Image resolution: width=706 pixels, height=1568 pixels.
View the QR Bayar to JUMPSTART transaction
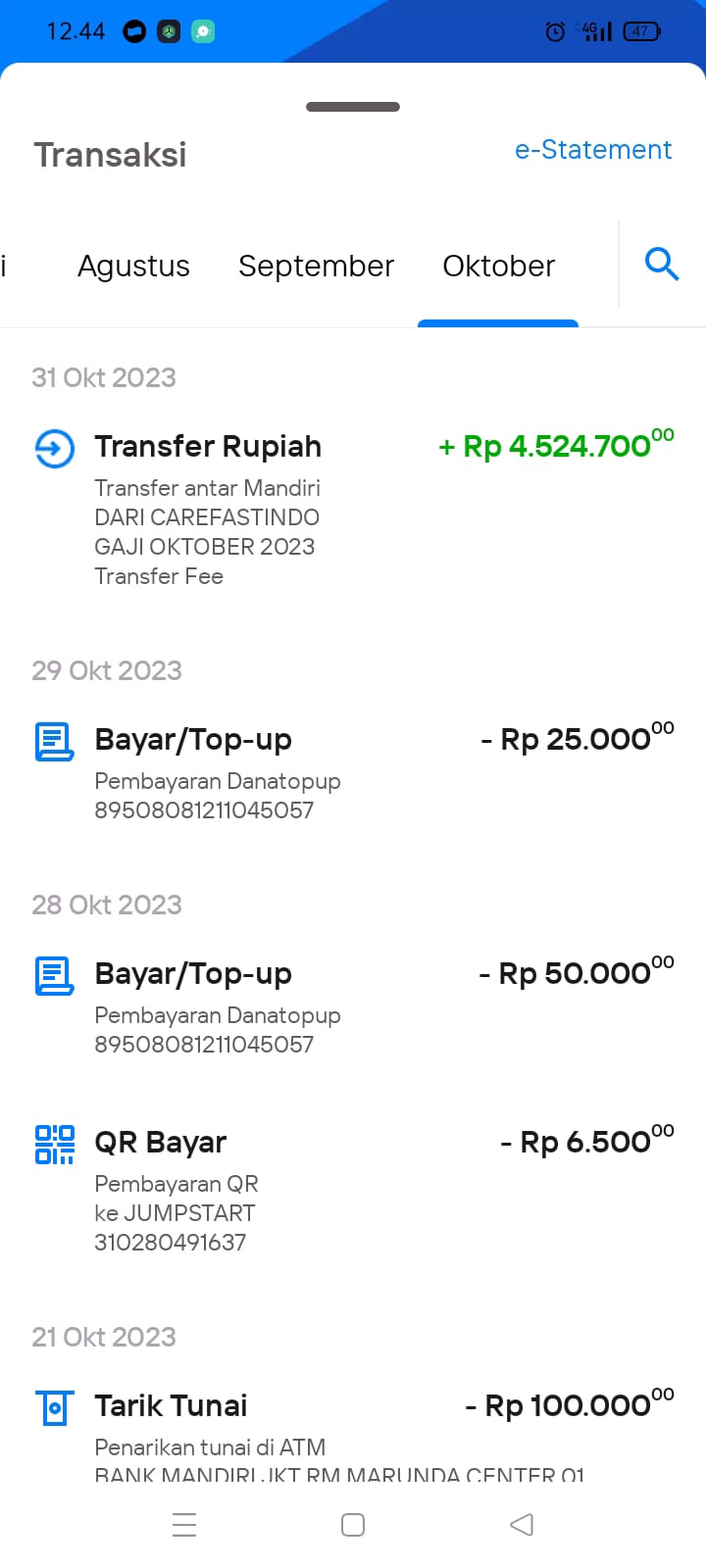353,1189
